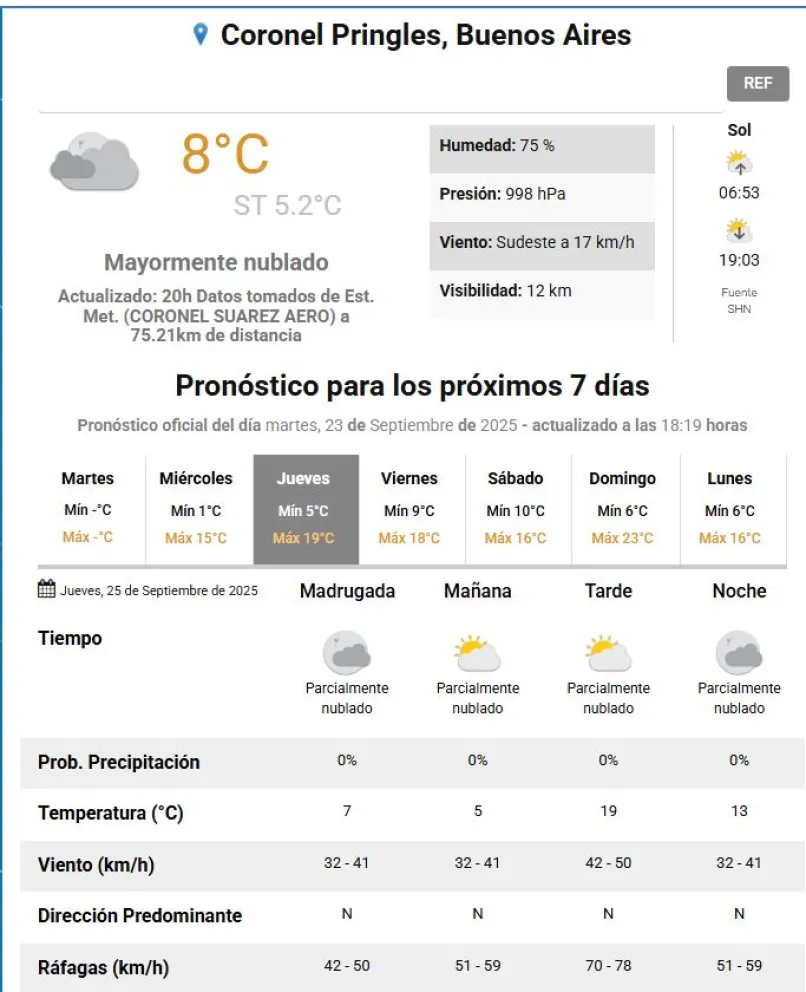Image resolution: width=806 pixels, height=992 pixels.
Task: Open the Lunes forecast tab
Action: 729,508
